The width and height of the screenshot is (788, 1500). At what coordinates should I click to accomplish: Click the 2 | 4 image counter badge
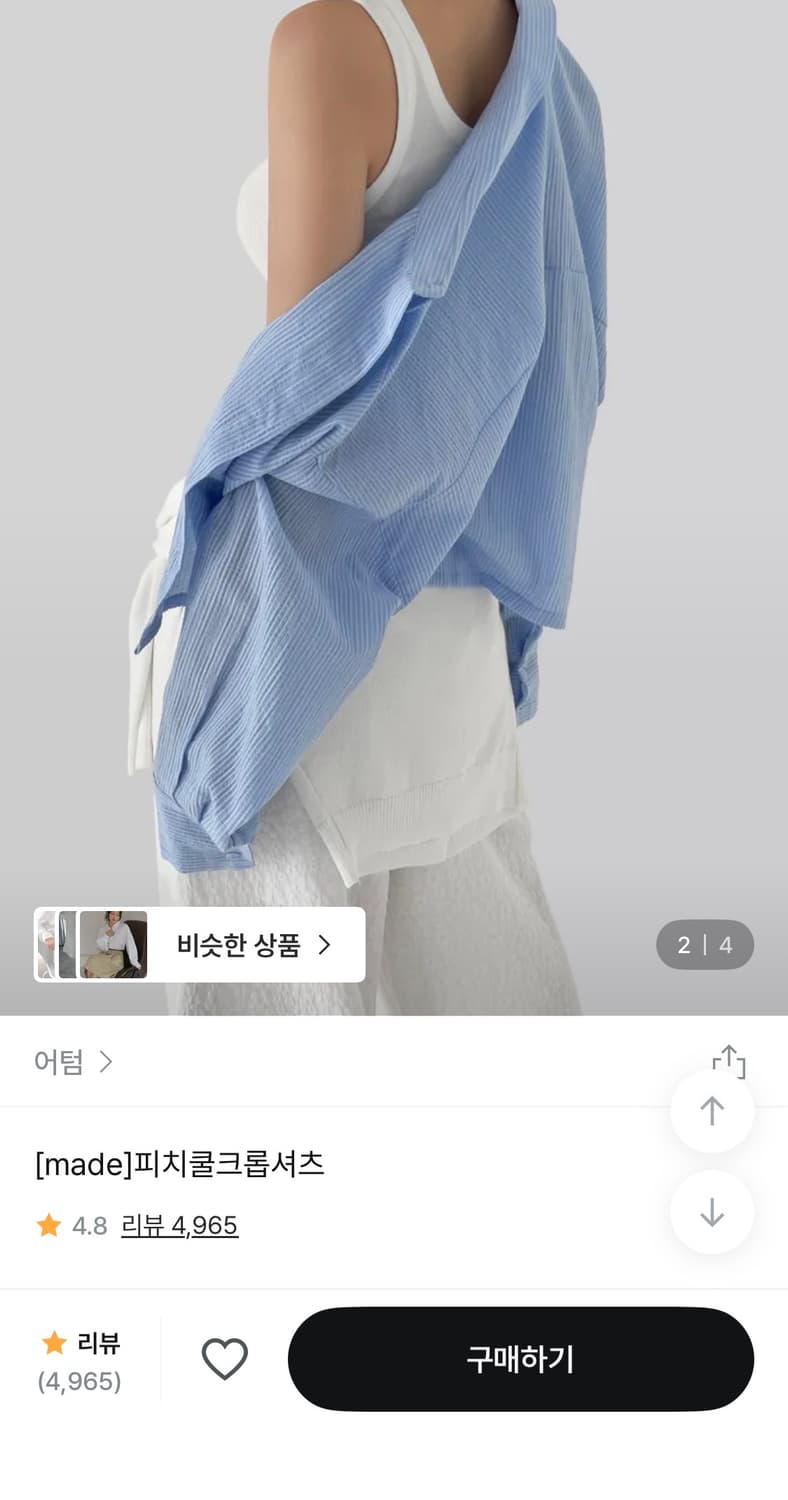coord(705,944)
